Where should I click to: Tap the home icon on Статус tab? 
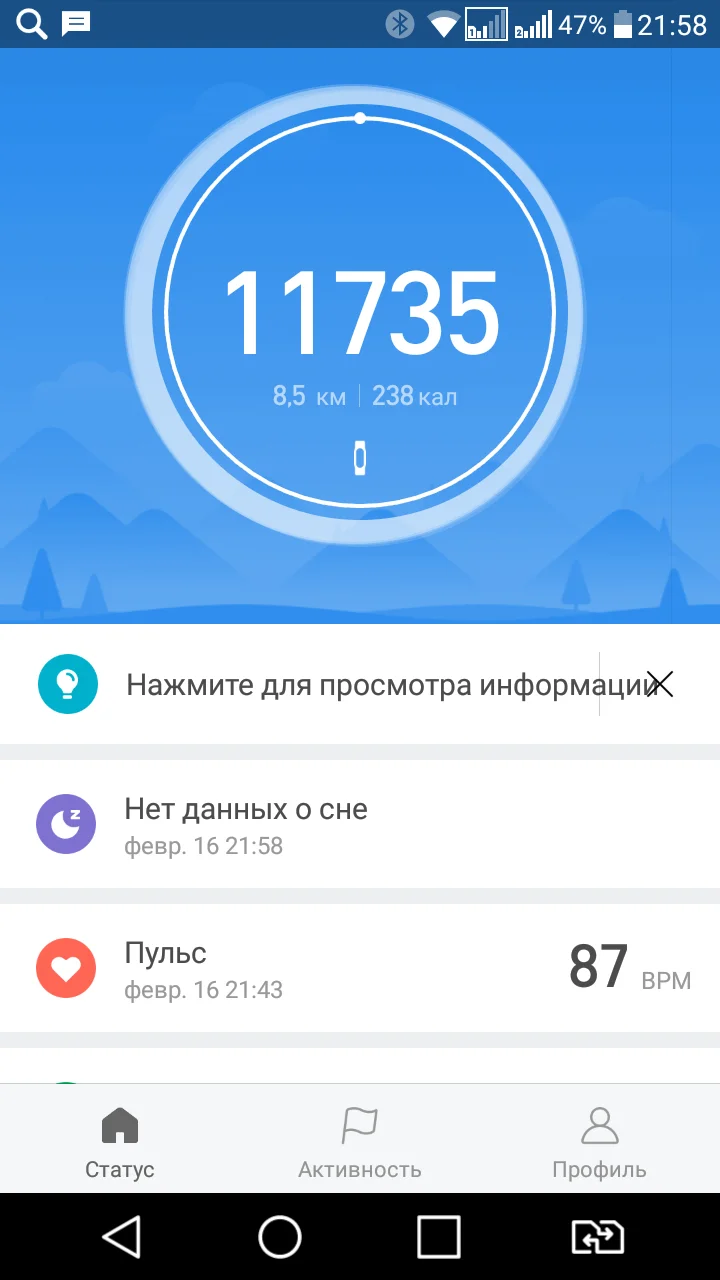119,1125
